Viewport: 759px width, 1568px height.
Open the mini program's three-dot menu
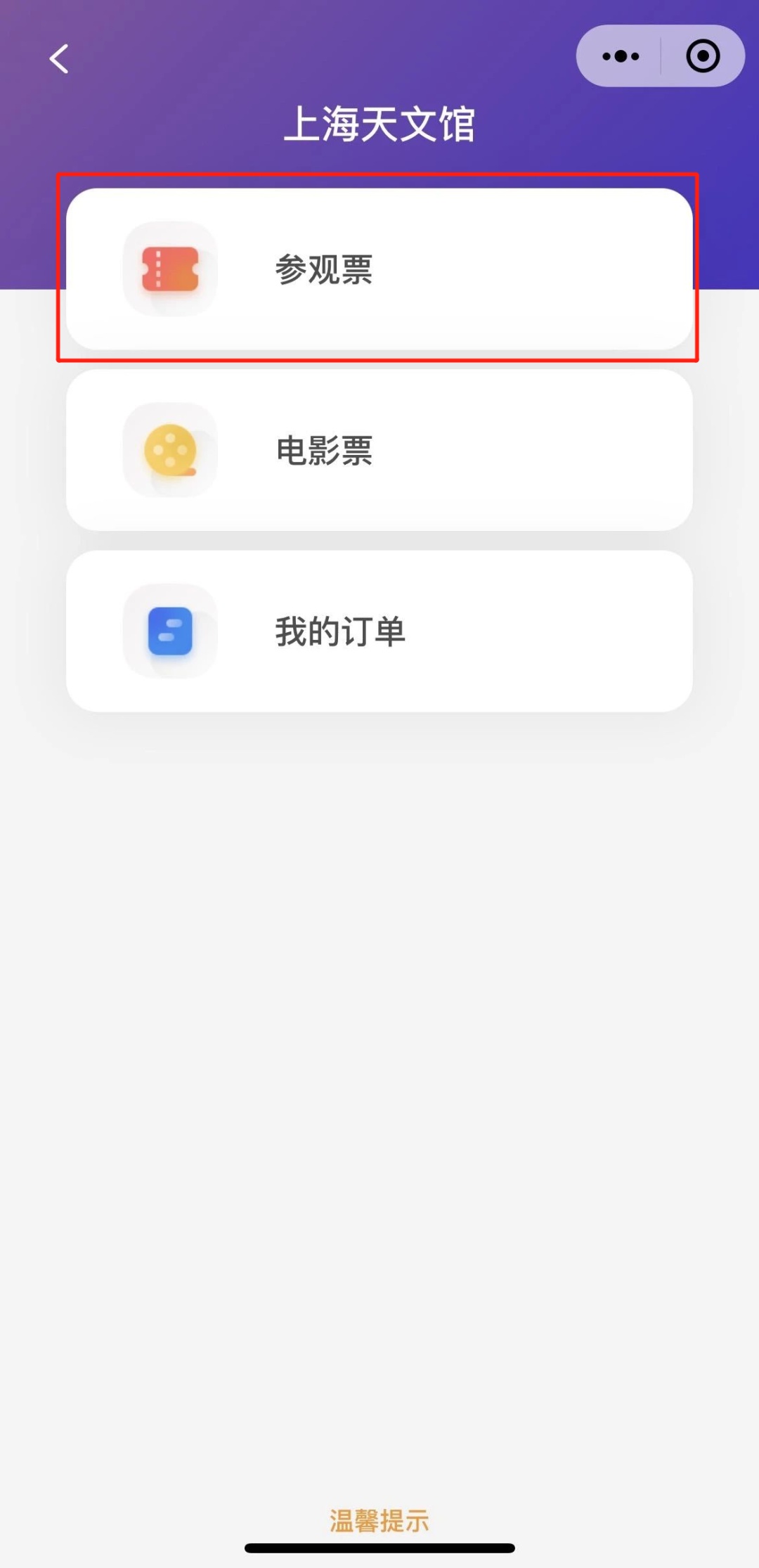621,56
